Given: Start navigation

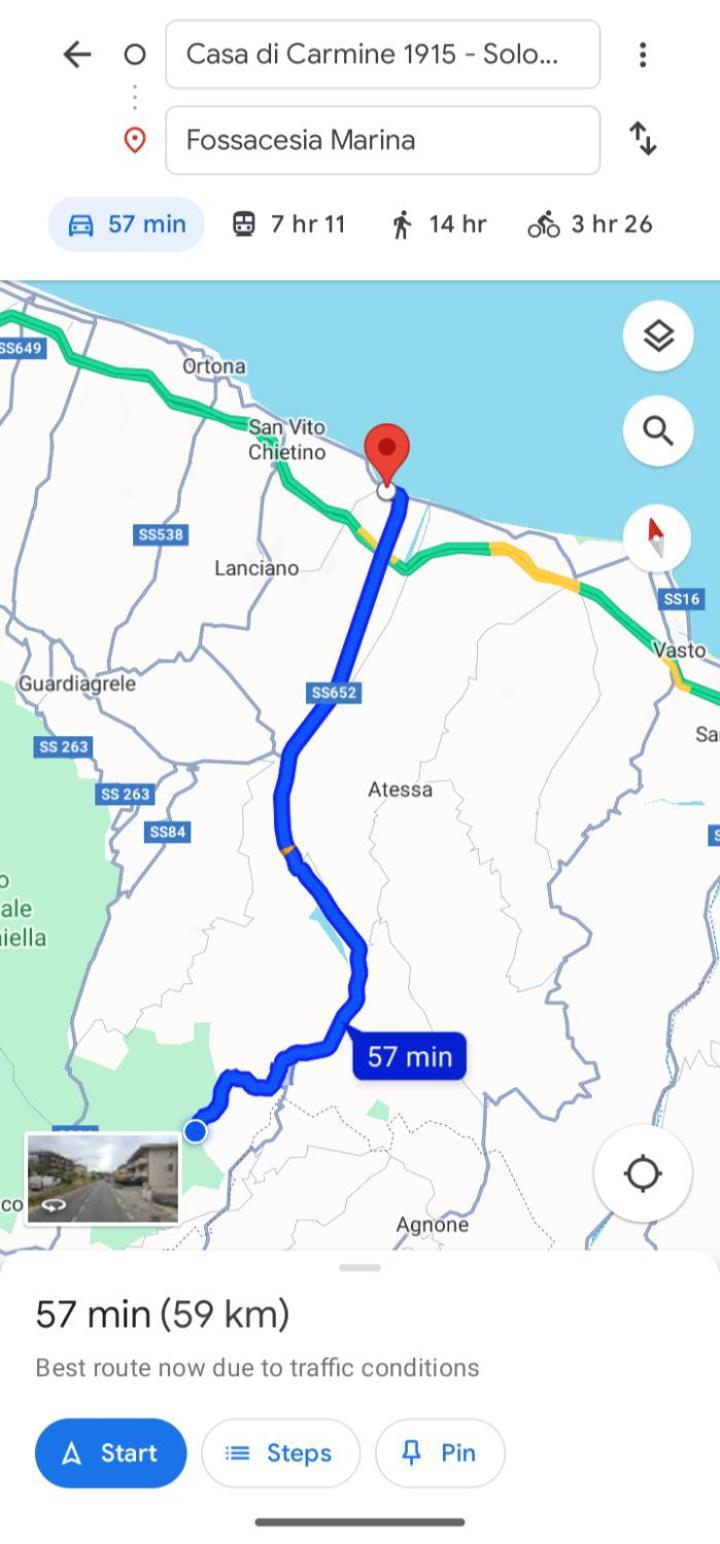Looking at the screenshot, I should 111,1453.
